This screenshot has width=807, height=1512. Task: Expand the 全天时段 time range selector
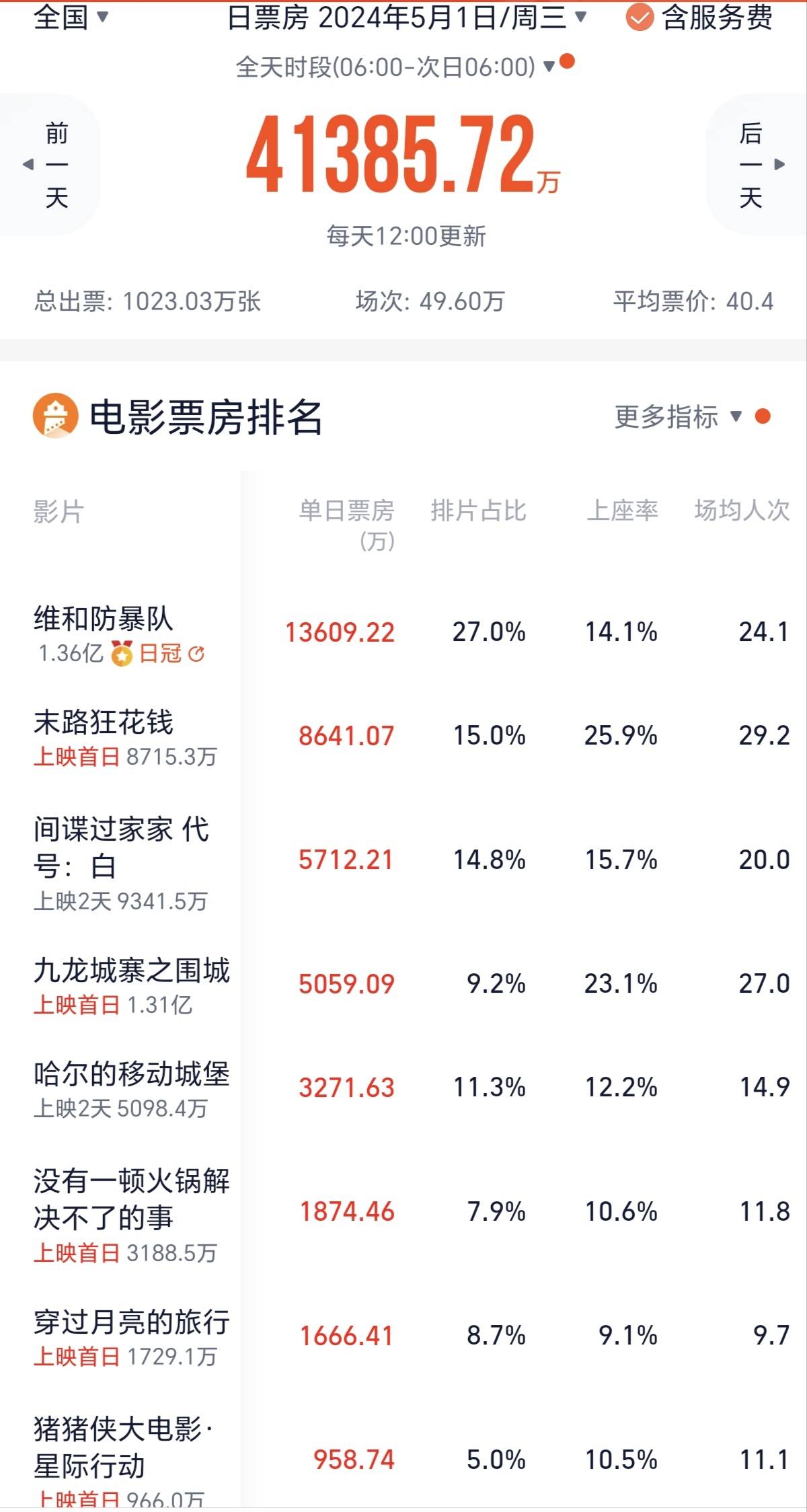(x=395, y=67)
